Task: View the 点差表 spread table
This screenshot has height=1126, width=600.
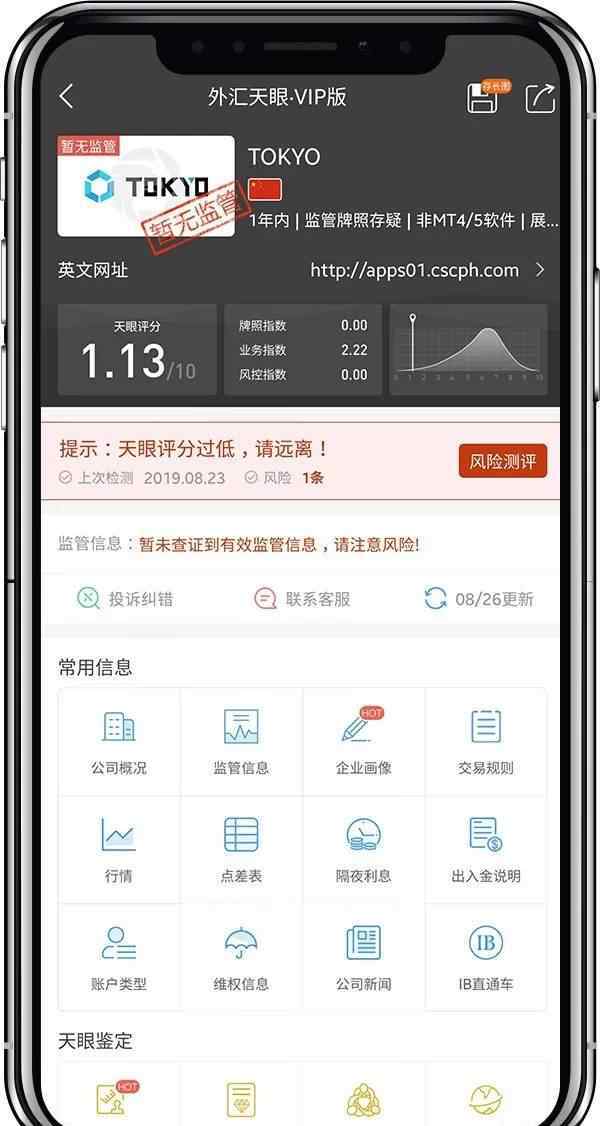Action: click(x=241, y=849)
